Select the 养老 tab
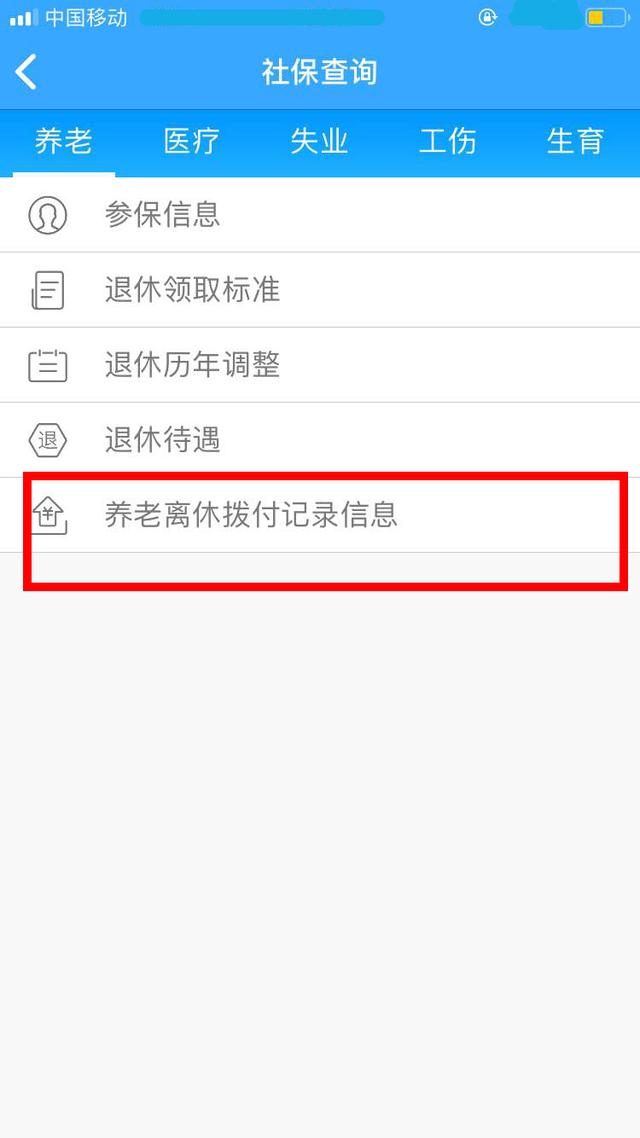 coord(64,141)
